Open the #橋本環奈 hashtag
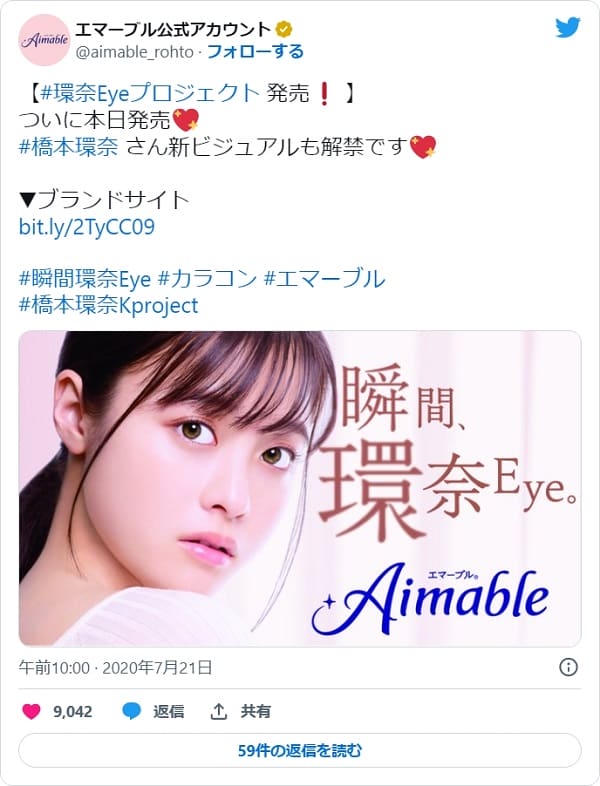The height and width of the screenshot is (786, 600). point(68,147)
